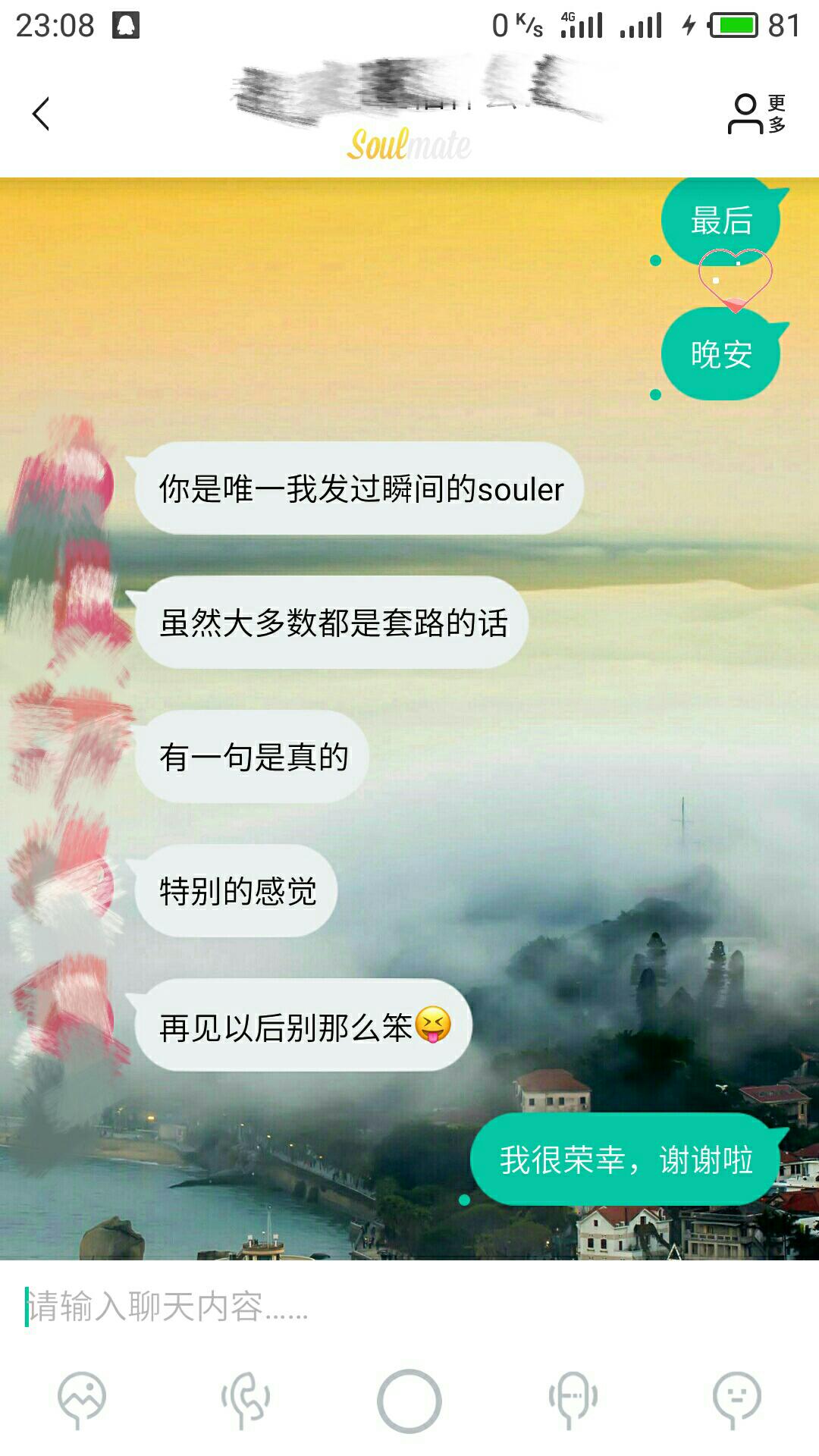This screenshot has width=819, height=1456.
Task: Start a voice call with the phone icon
Action: (246, 1399)
